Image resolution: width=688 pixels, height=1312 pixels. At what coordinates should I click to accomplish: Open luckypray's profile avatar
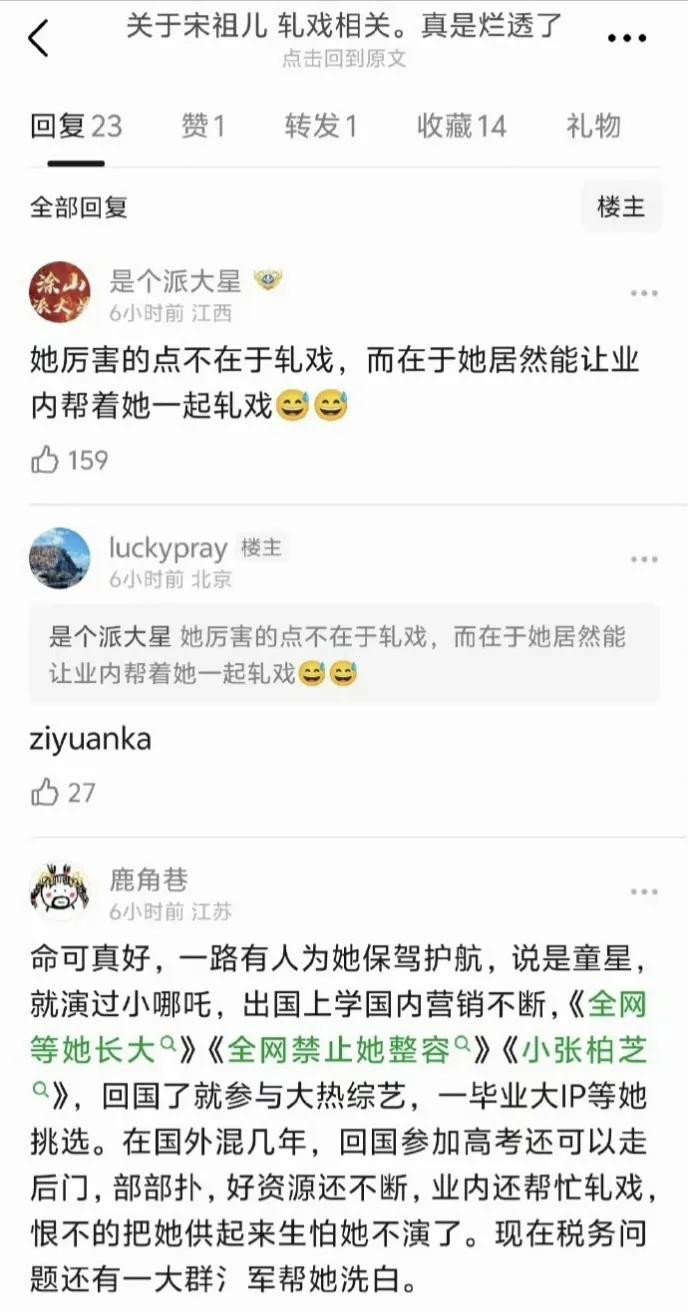tap(60, 558)
